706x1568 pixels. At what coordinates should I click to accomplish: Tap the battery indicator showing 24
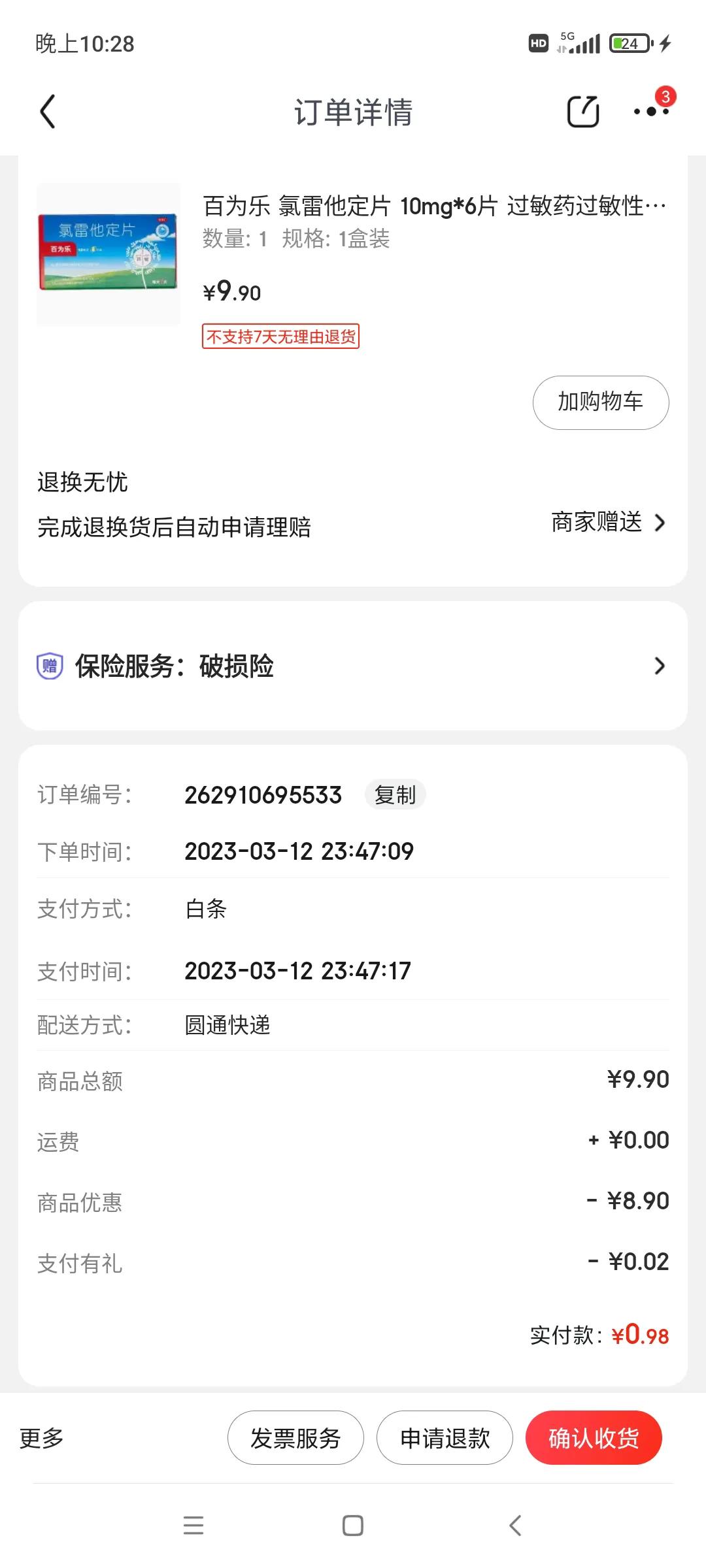click(626, 43)
